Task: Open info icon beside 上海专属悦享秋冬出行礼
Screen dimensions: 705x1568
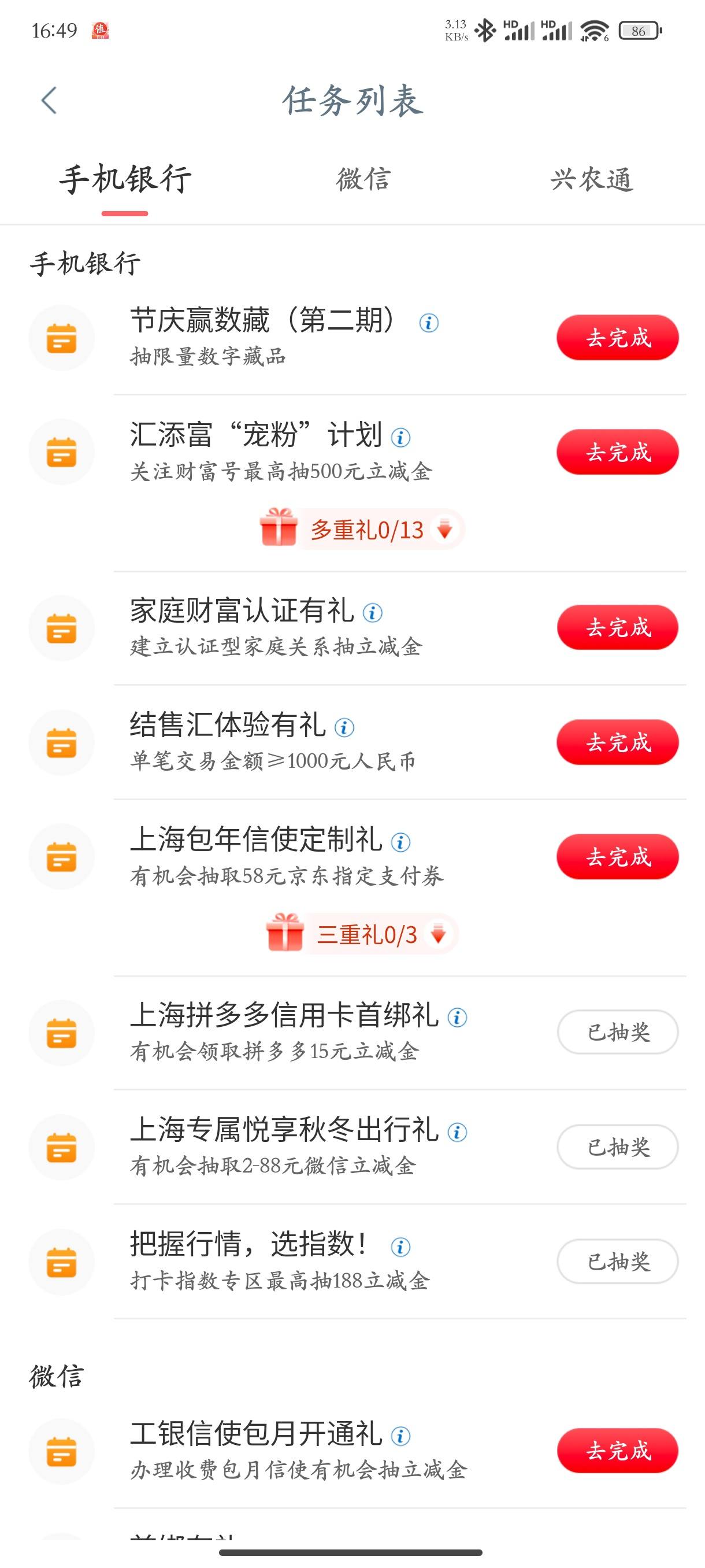Action: [458, 1132]
